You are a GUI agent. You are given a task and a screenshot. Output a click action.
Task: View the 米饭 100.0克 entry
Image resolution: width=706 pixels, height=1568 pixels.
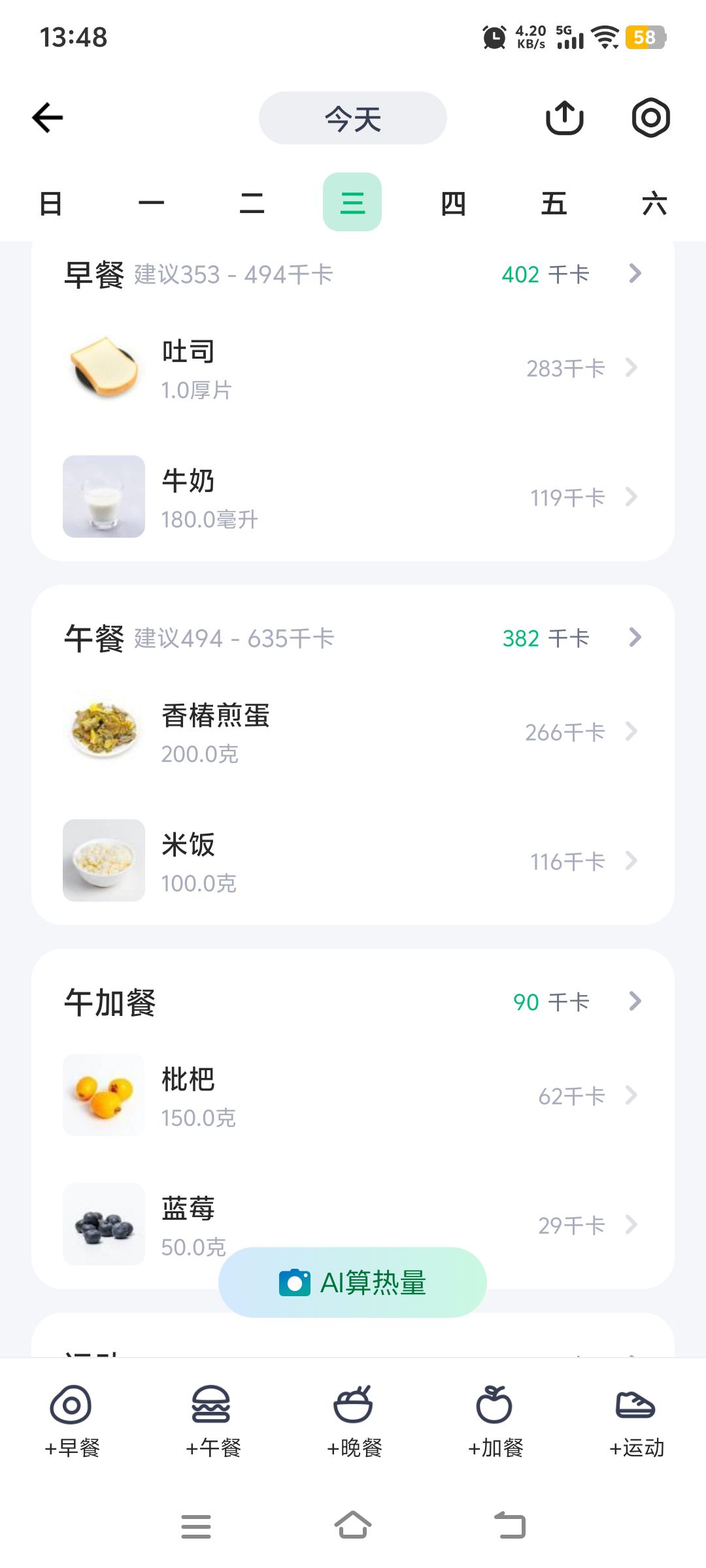click(353, 861)
